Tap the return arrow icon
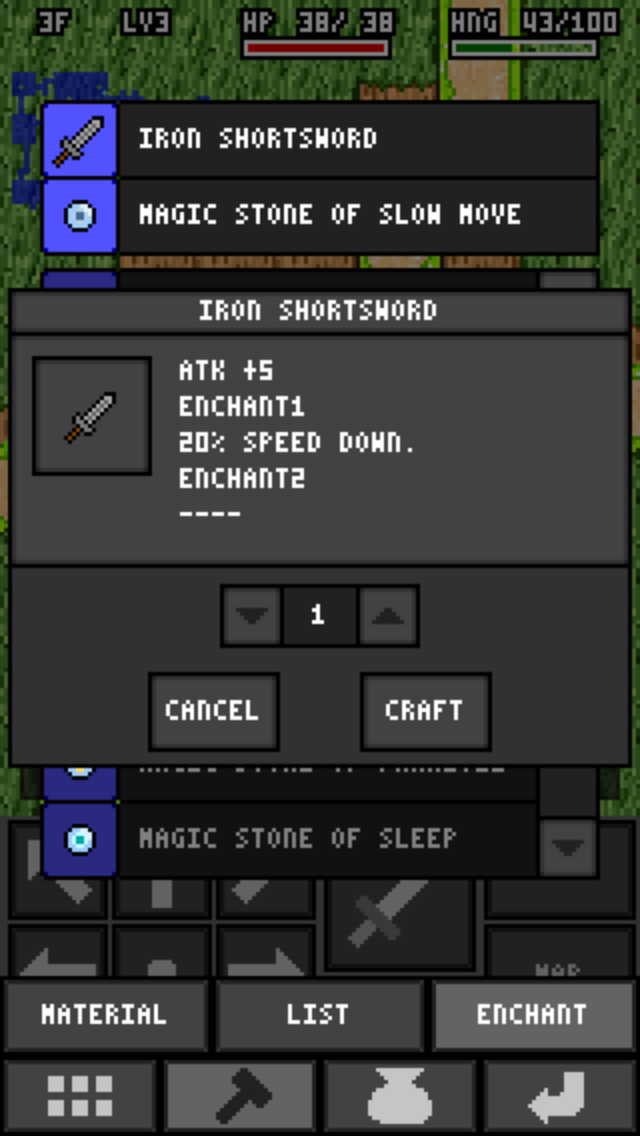 coord(560,1097)
